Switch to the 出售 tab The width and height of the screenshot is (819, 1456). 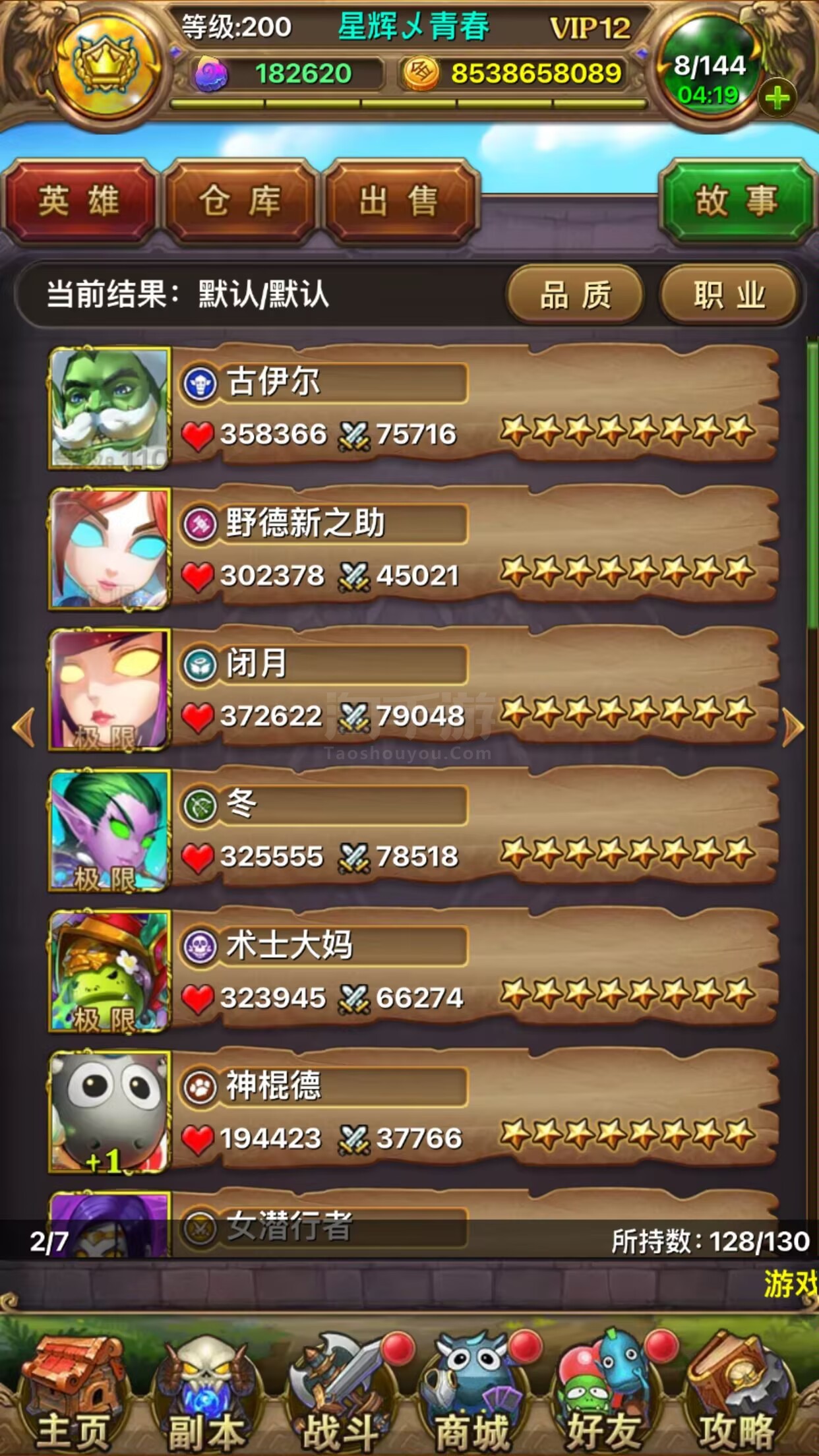tap(400, 201)
